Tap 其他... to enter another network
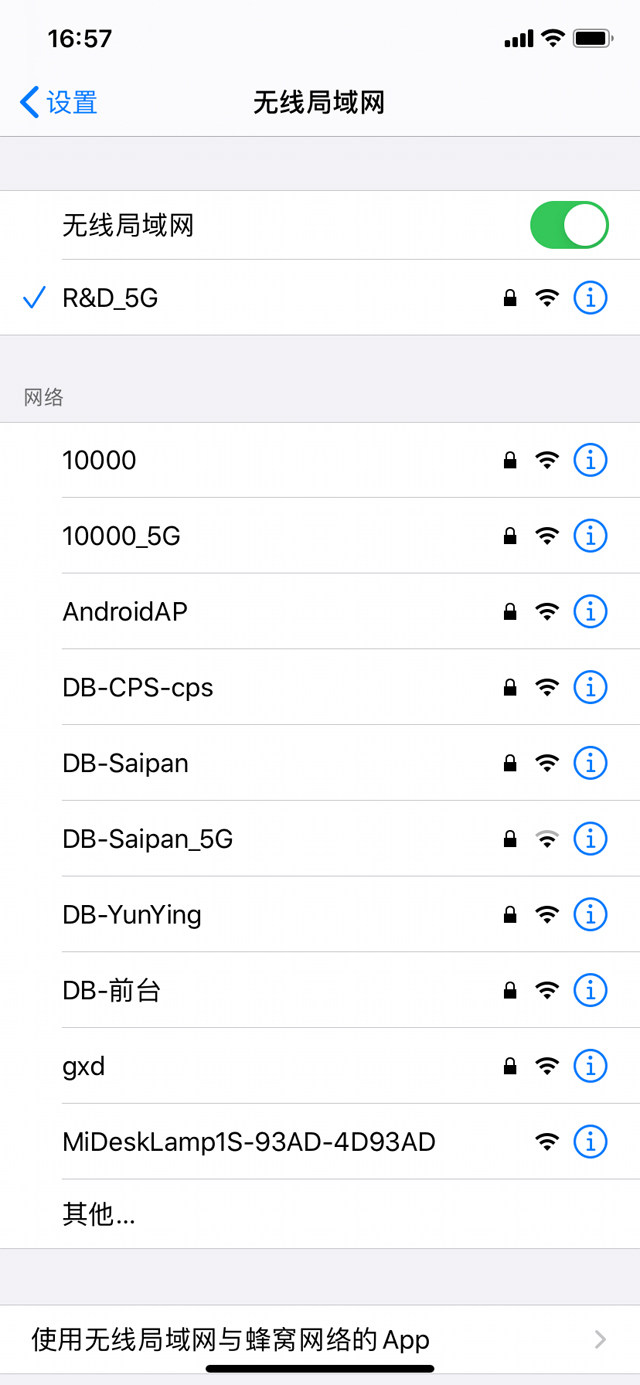This screenshot has width=640, height=1385. (99, 1215)
